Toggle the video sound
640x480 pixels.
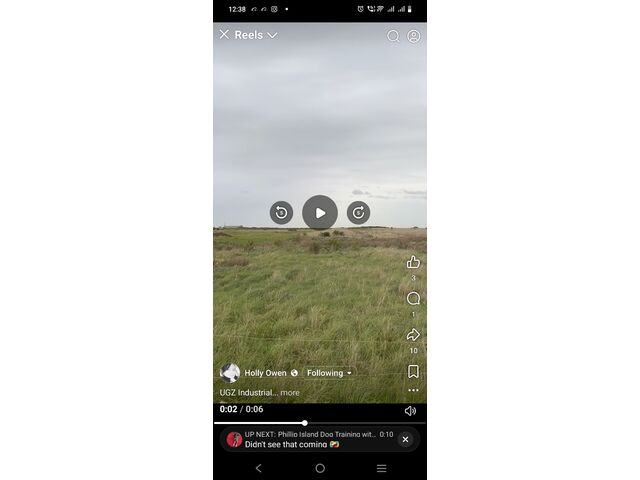[410, 410]
